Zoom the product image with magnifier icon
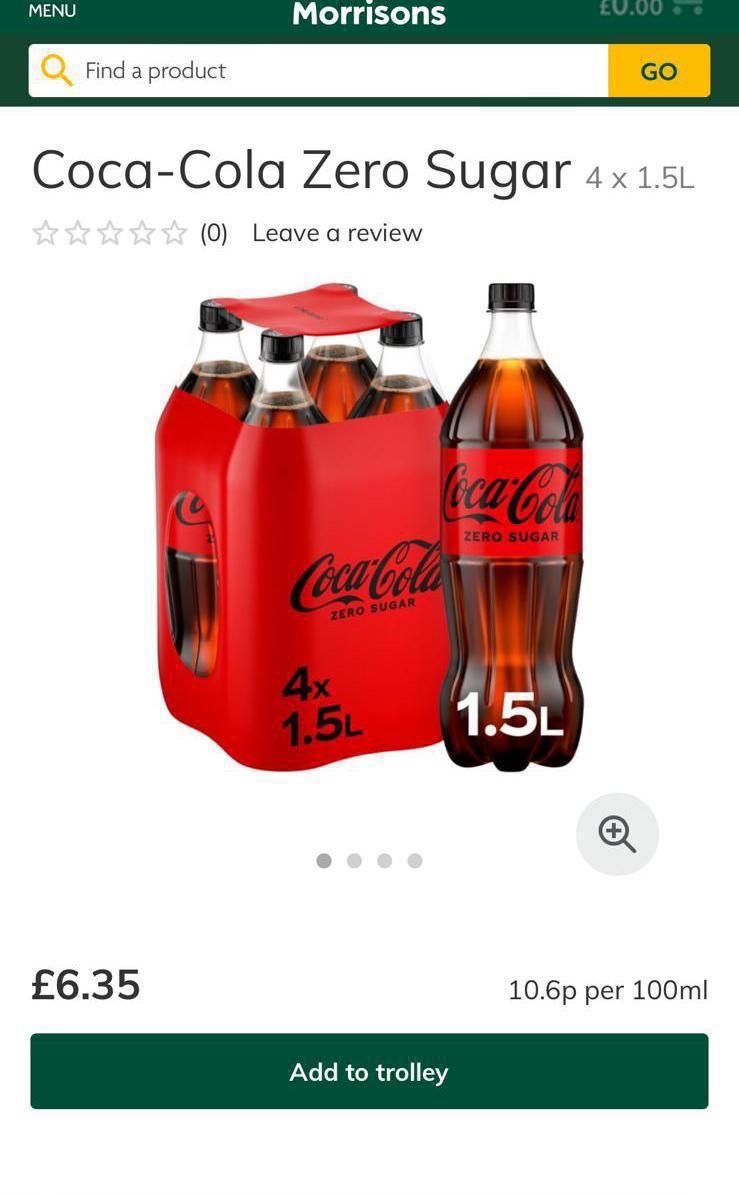 point(617,834)
